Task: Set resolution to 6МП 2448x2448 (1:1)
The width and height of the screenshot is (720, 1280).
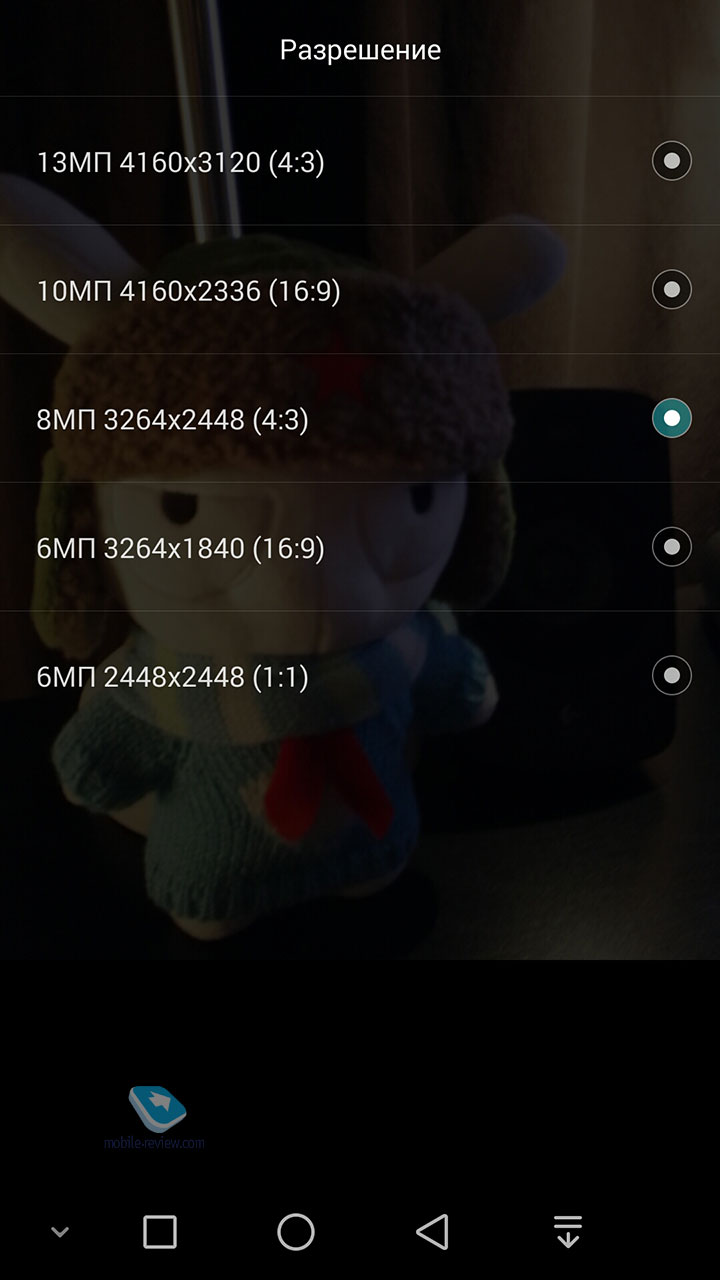Action: [360, 677]
